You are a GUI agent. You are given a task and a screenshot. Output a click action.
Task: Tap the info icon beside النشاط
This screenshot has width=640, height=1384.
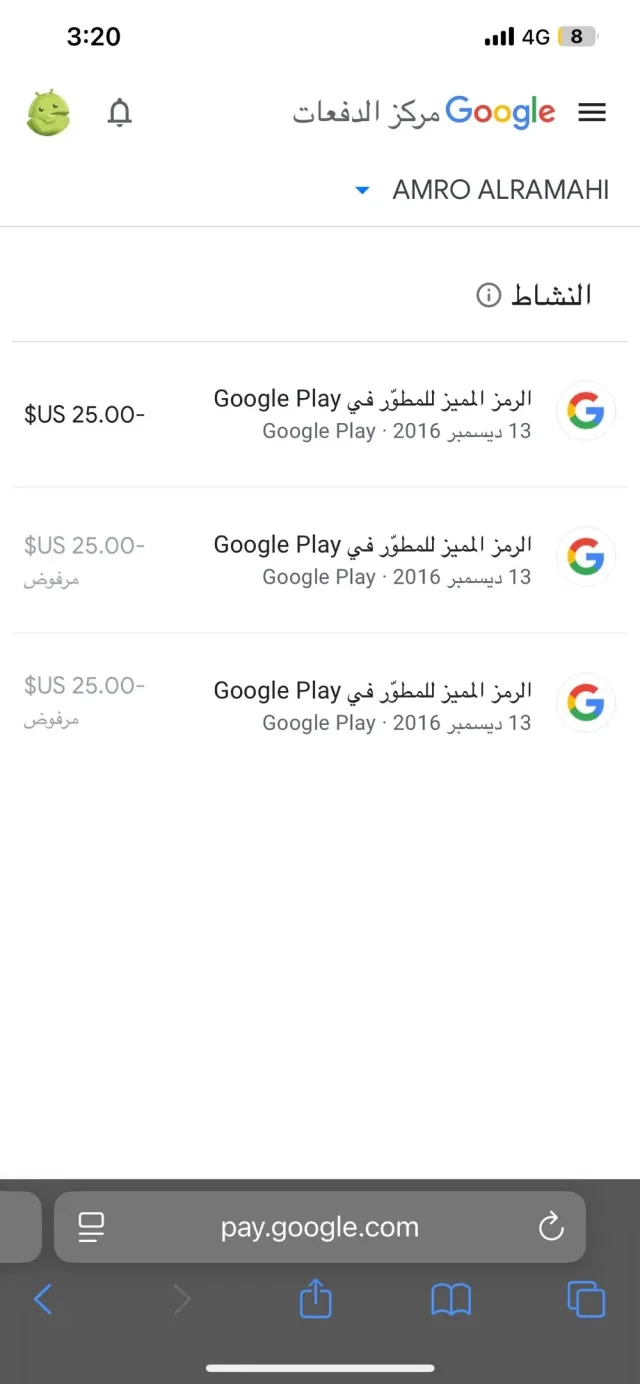(x=488, y=295)
